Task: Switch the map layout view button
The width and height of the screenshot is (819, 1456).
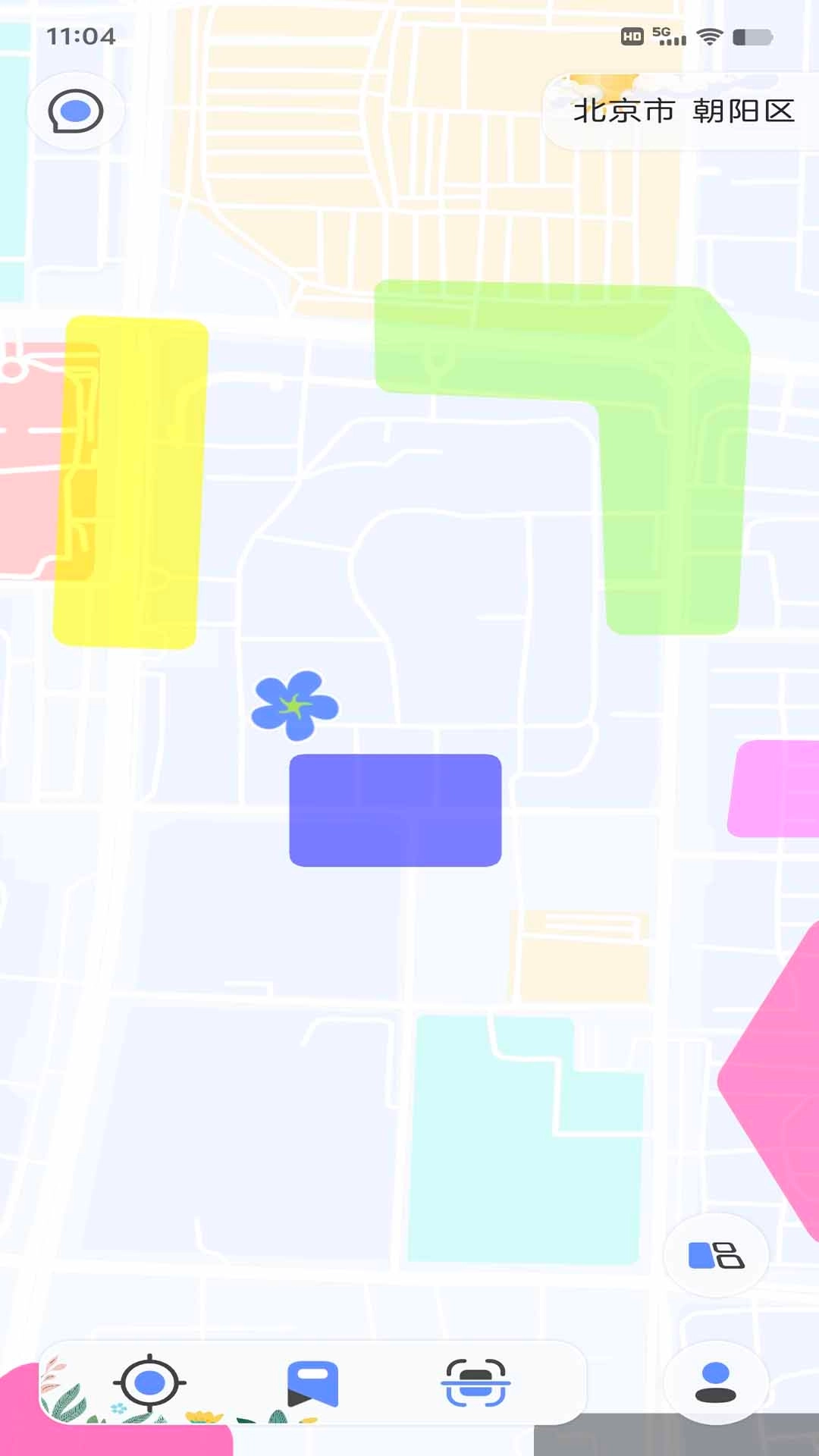Action: click(x=715, y=1255)
